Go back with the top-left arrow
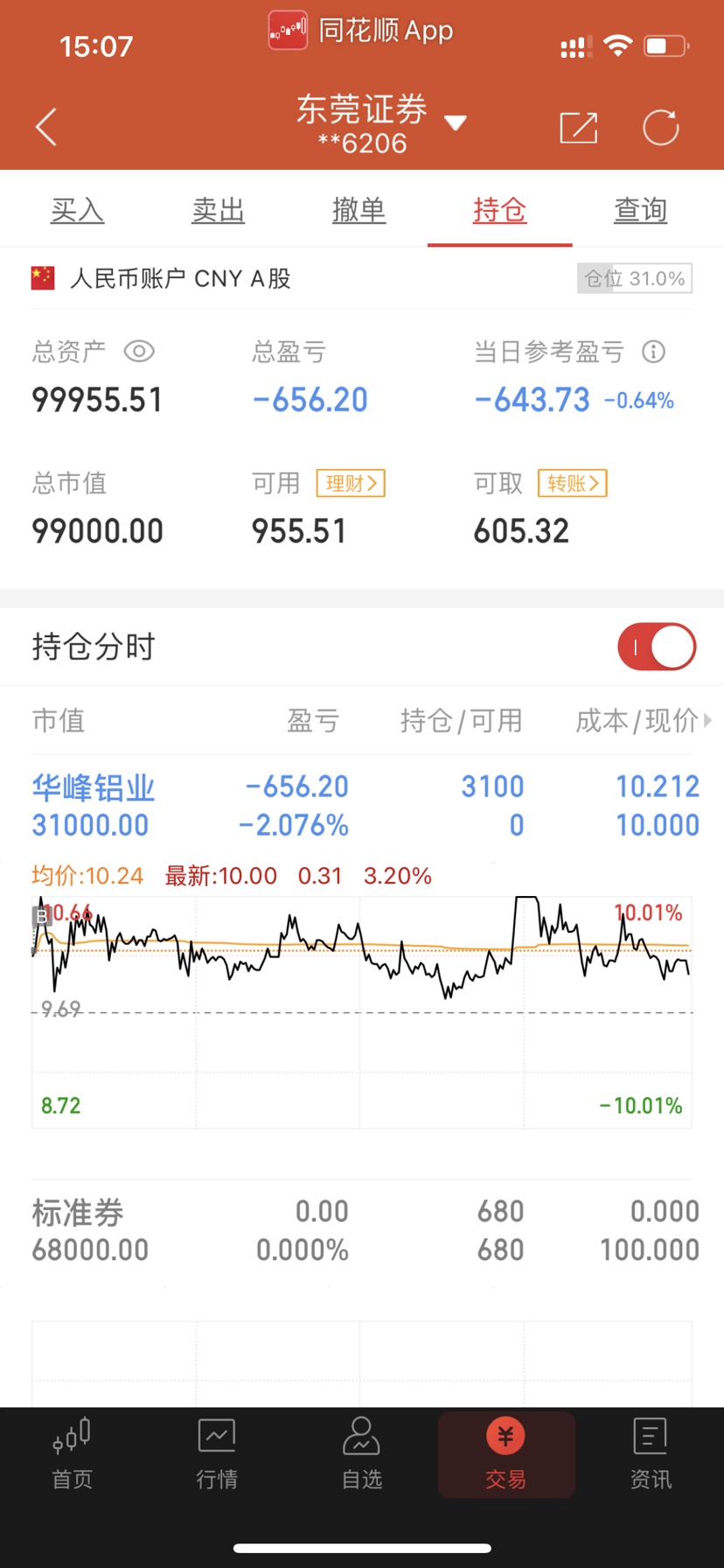724x1568 pixels. (46, 128)
